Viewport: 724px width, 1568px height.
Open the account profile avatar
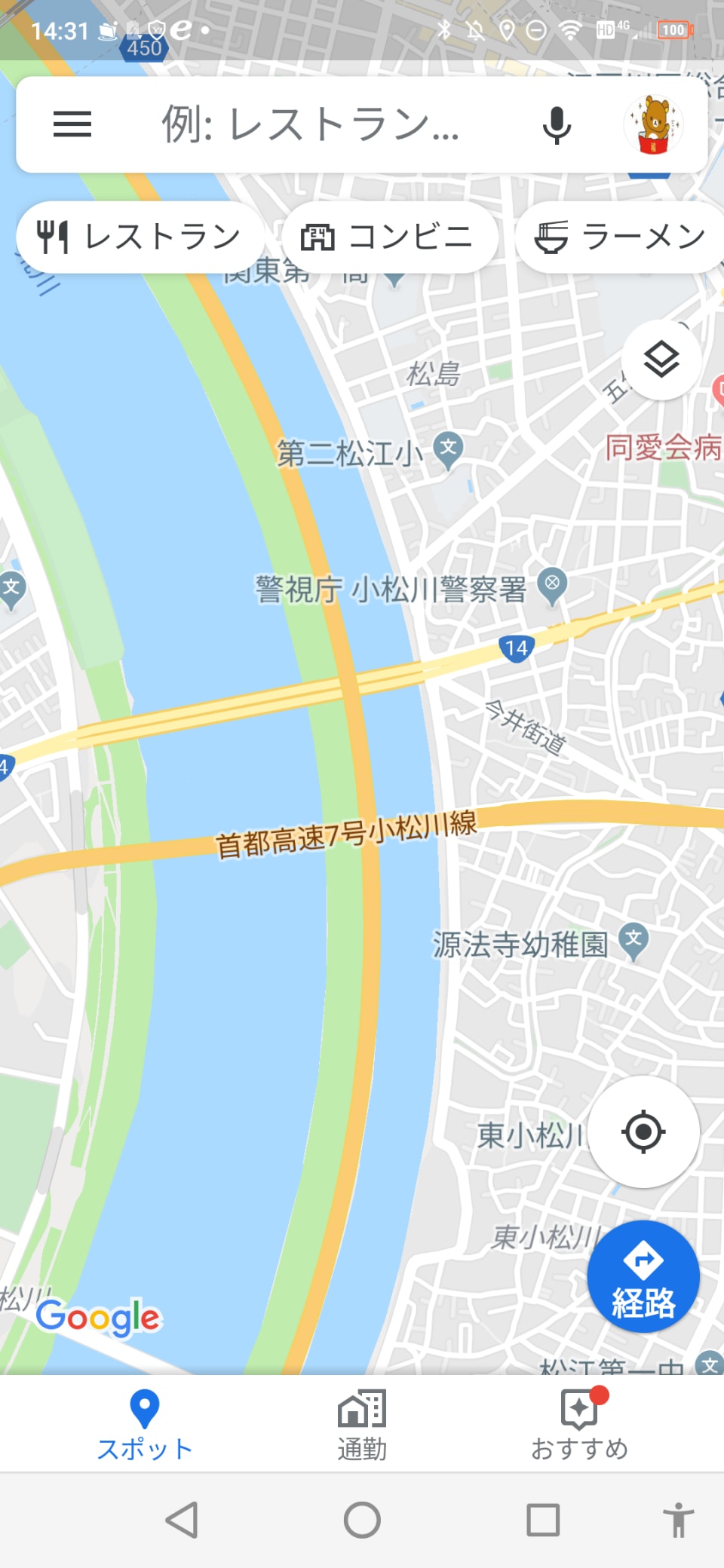pyautogui.click(x=653, y=124)
